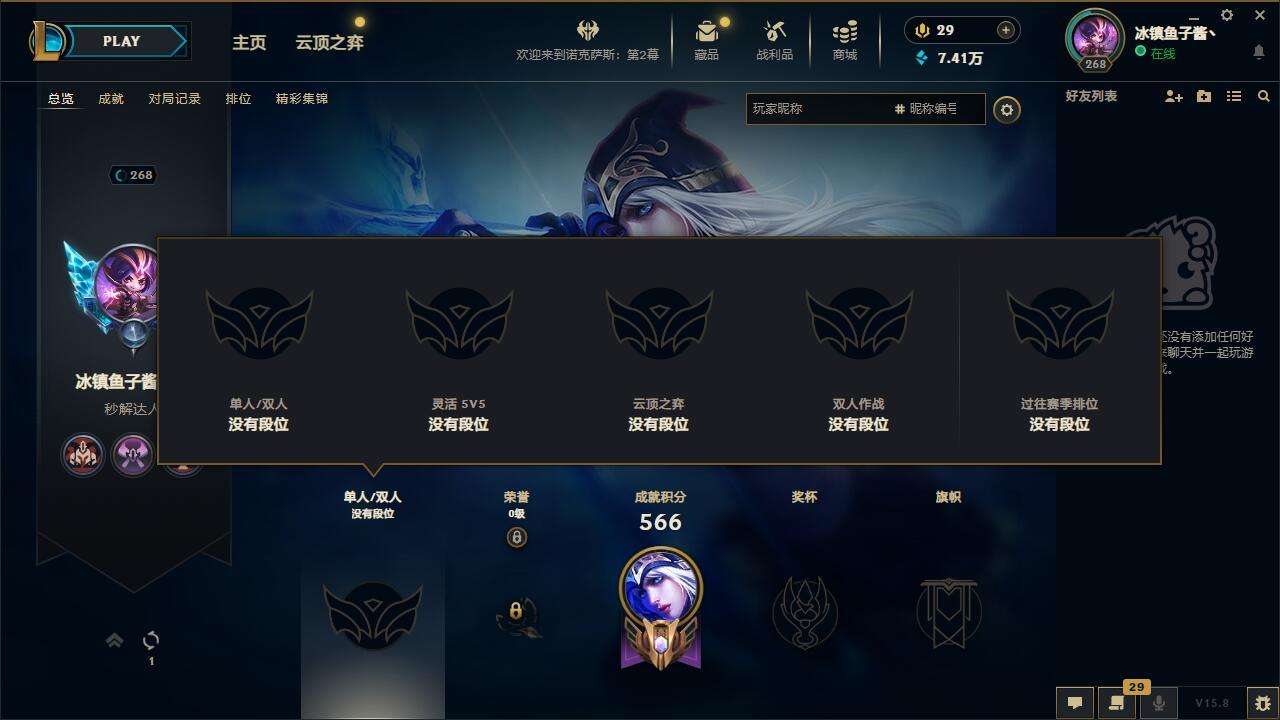View the 精彩集锦 highlights tab
This screenshot has height=720, width=1280.
(x=301, y=99)
